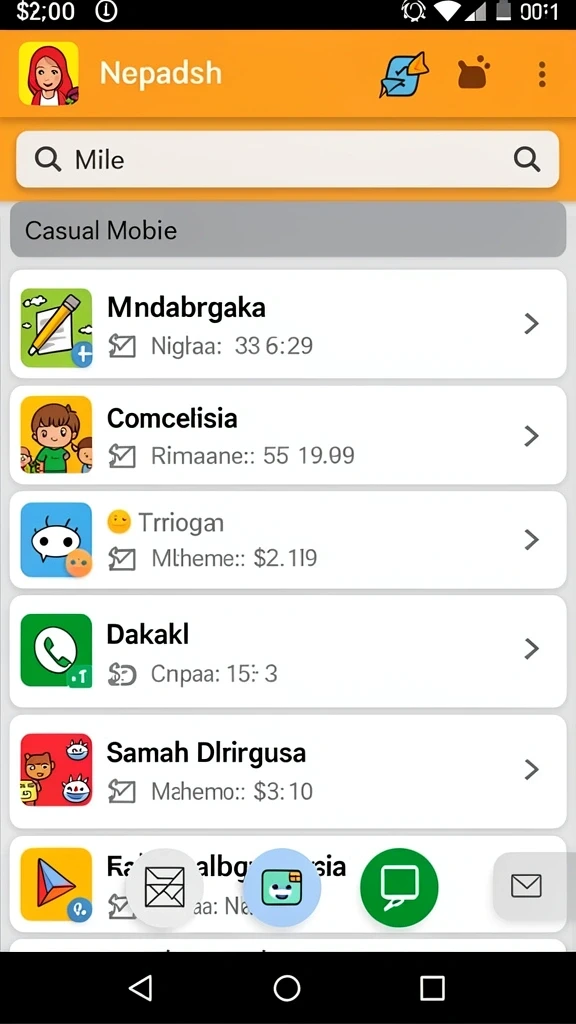Open the Samah Dlrirgusa row
The image size is (576, 1024).
pyautogui.click(x=288, y=771)
